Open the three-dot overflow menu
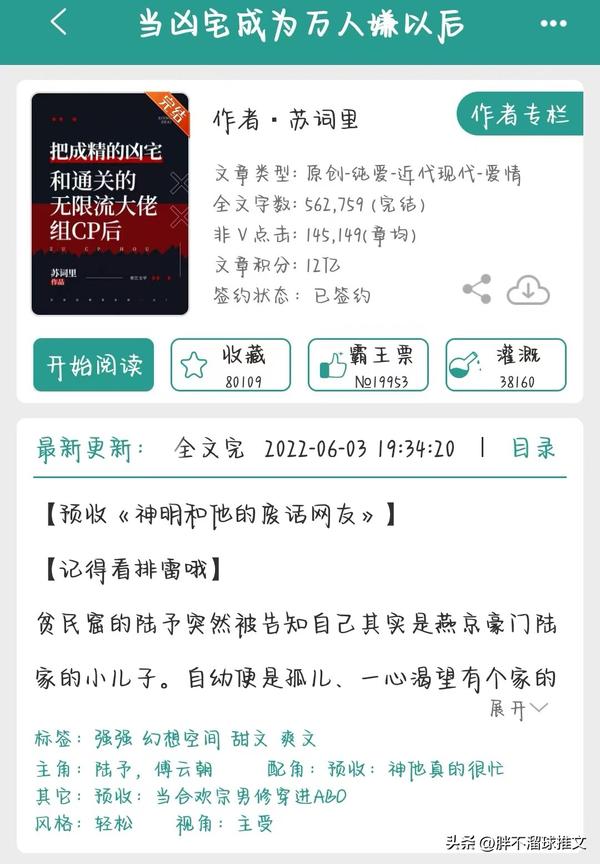 (553, 24)
